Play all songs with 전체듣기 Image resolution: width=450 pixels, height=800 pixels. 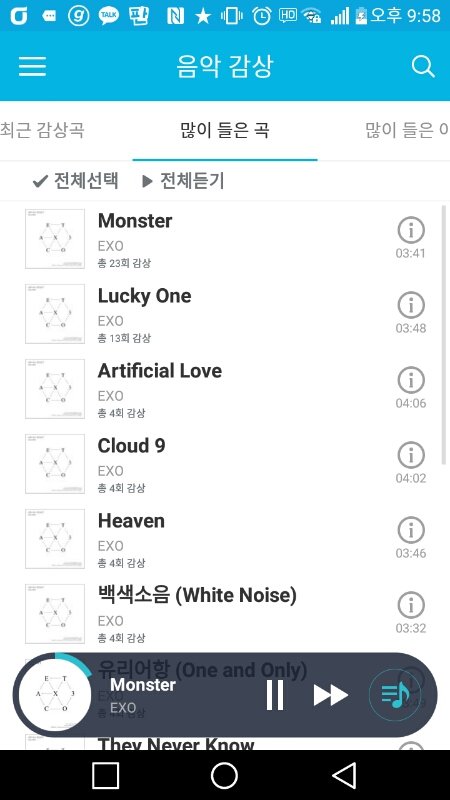[183, 181]
